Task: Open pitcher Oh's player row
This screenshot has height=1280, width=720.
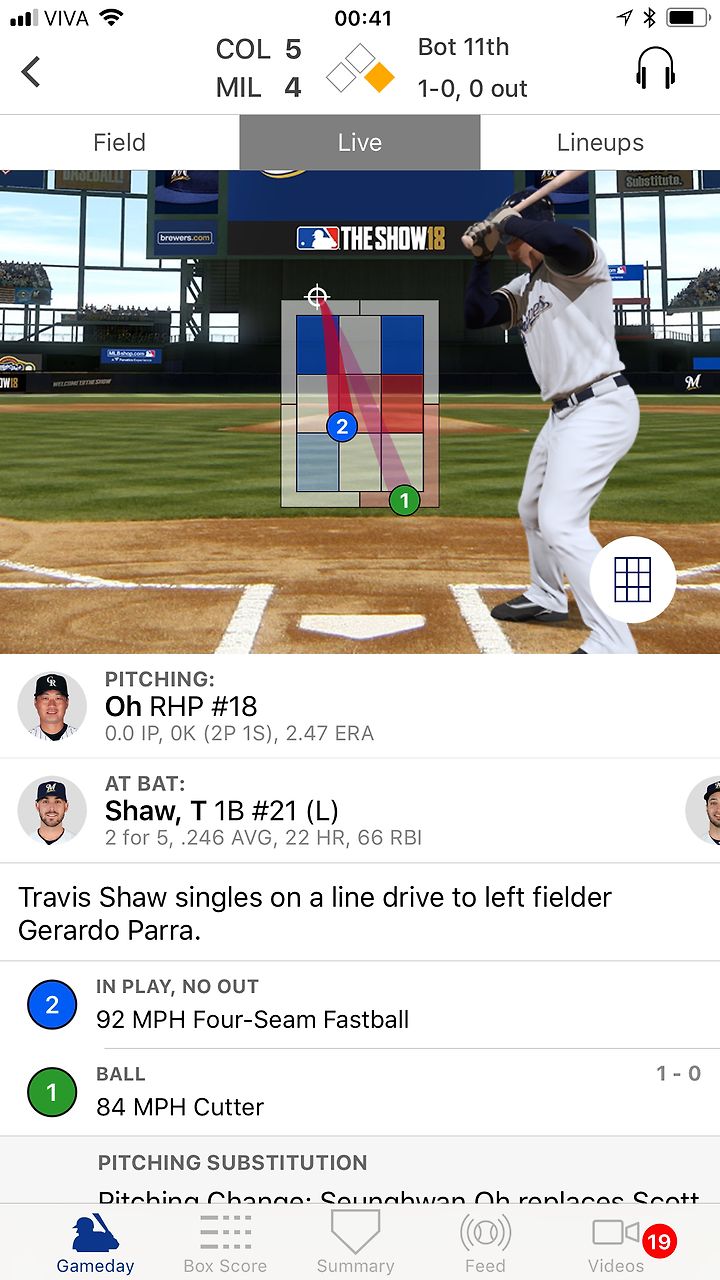Action: [360, 706]
